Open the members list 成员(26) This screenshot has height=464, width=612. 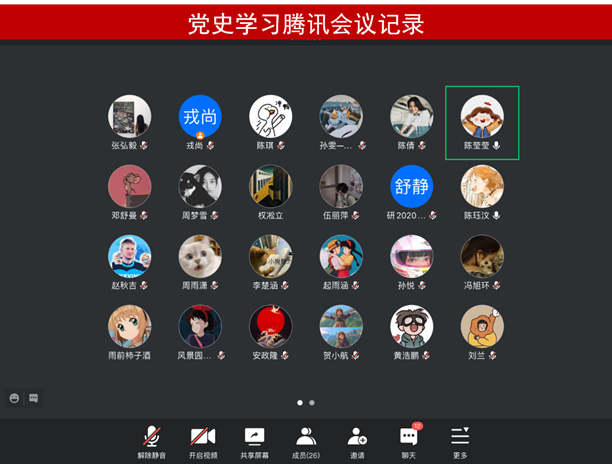pyautogui.click(x=306, y=441)
